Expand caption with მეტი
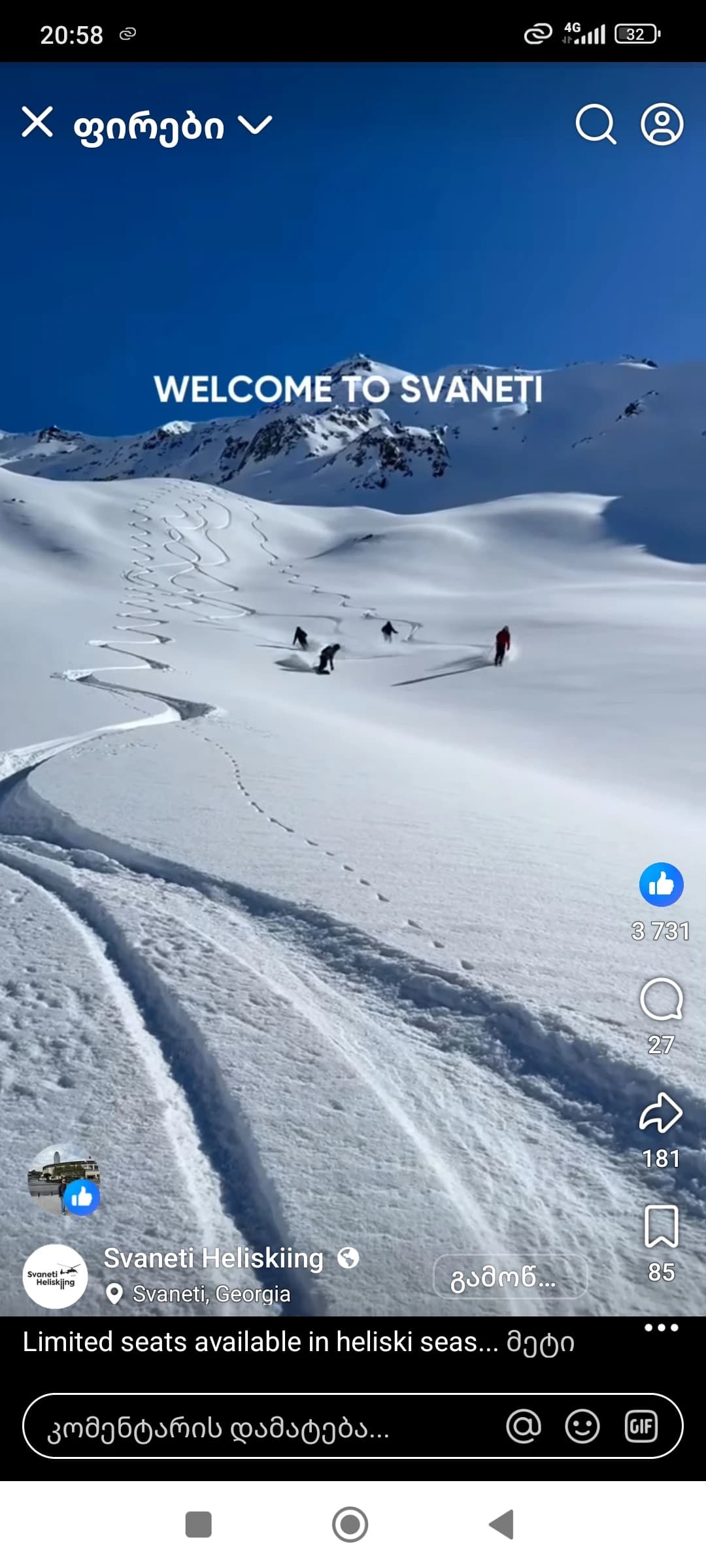 click(540, 1342)
